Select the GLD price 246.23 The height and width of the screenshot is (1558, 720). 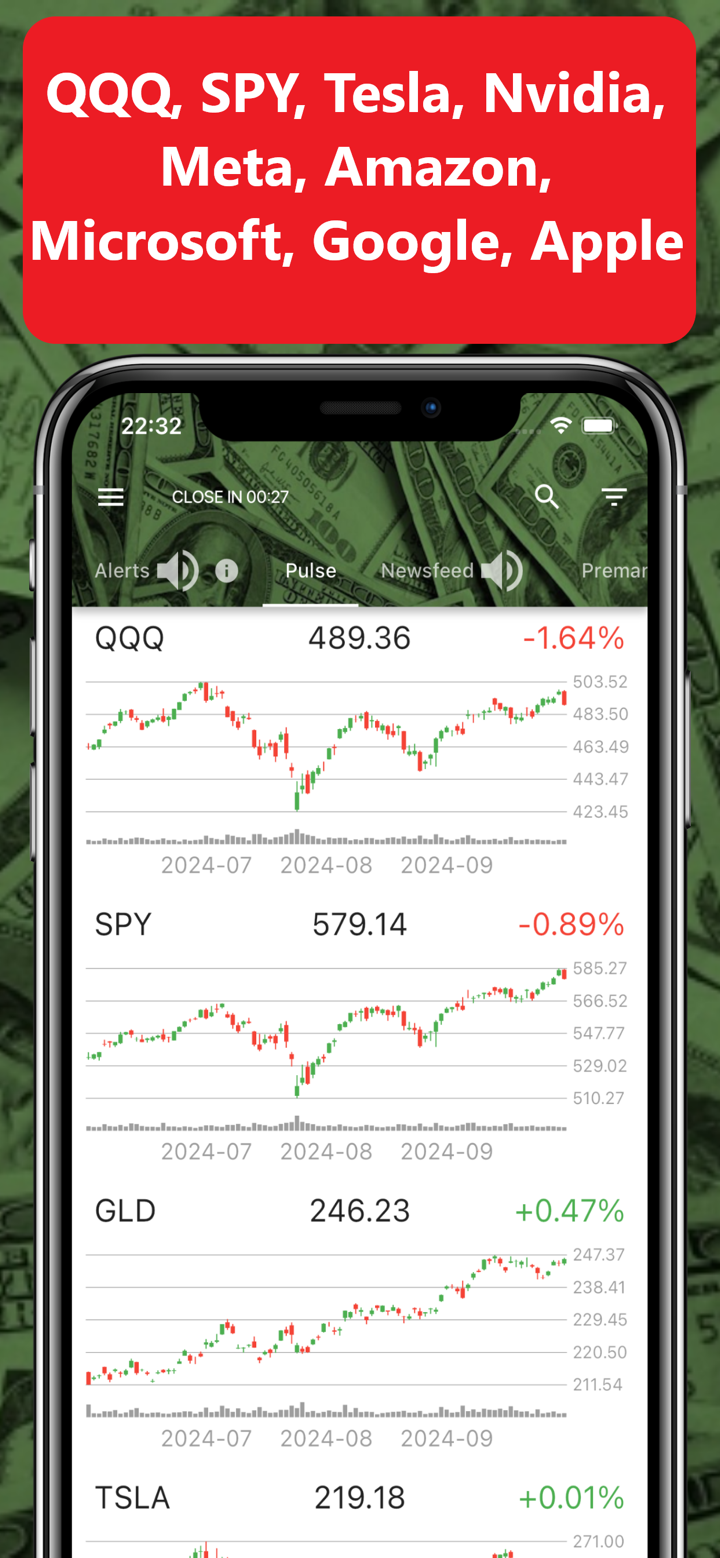[x=360, y=1210]
